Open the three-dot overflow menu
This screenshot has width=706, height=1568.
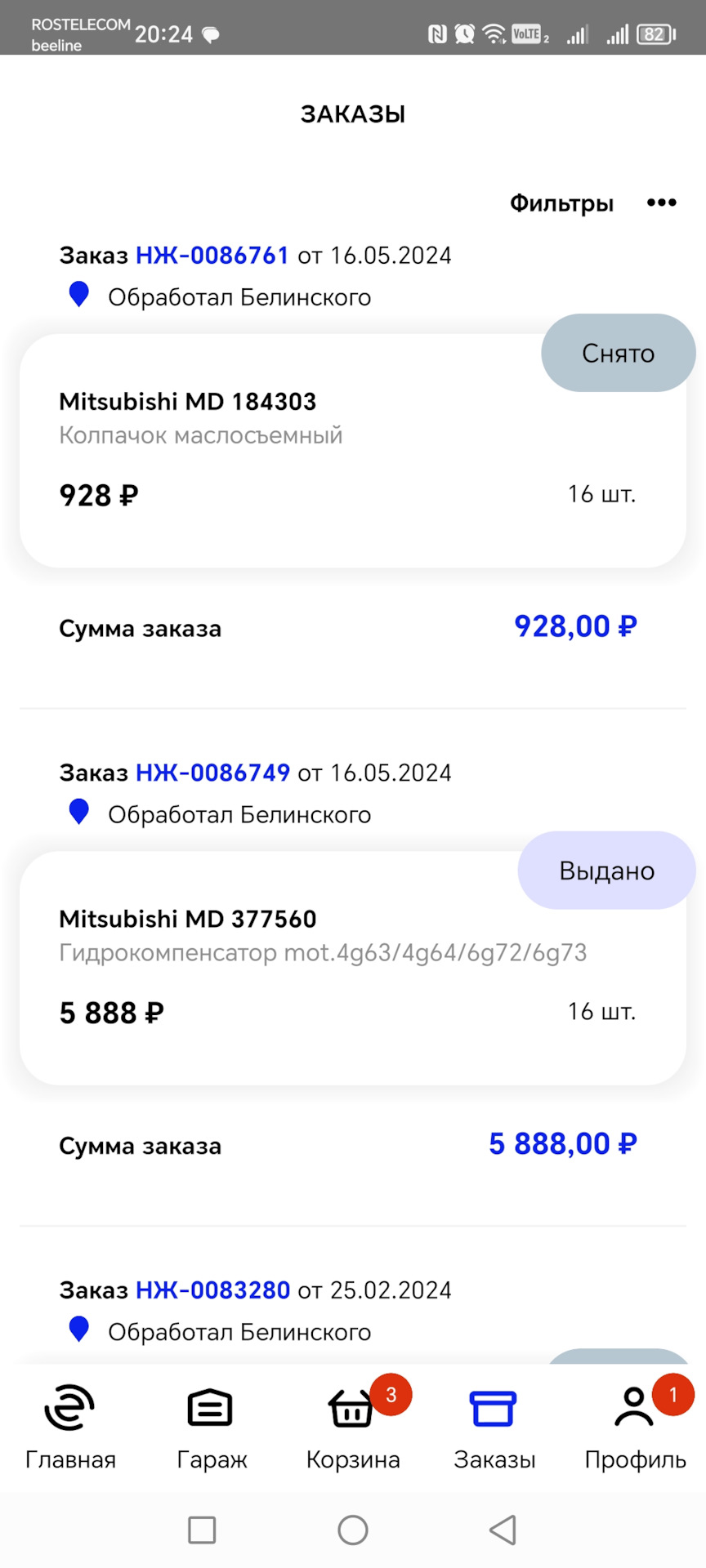pyautogui.click(x=661, y=203)
